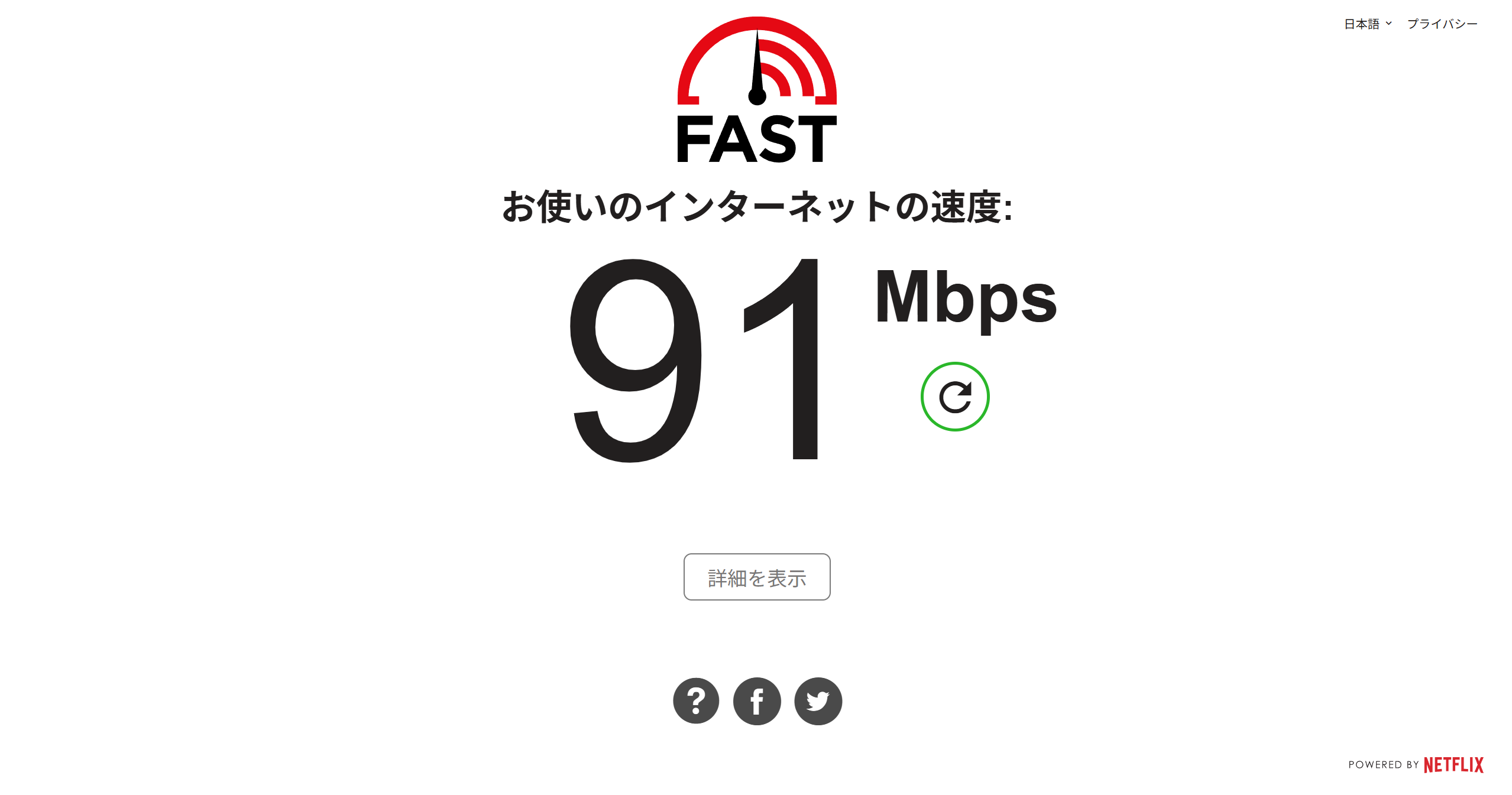This screenshot has height=795, width=1512.
Task: Open the 日本語 language dropdown
Action: point(1367,24)
